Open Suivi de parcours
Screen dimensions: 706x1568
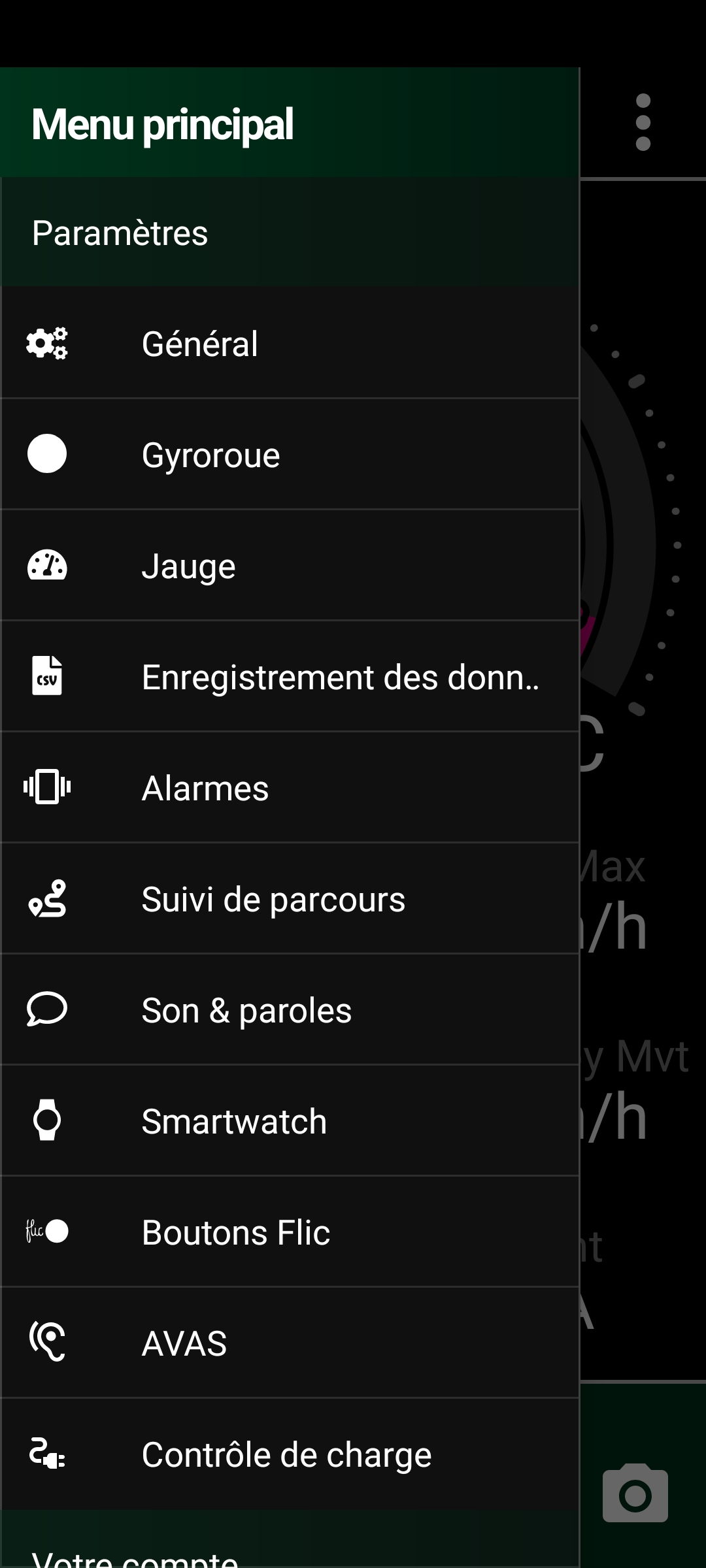[x=290, y=898]
